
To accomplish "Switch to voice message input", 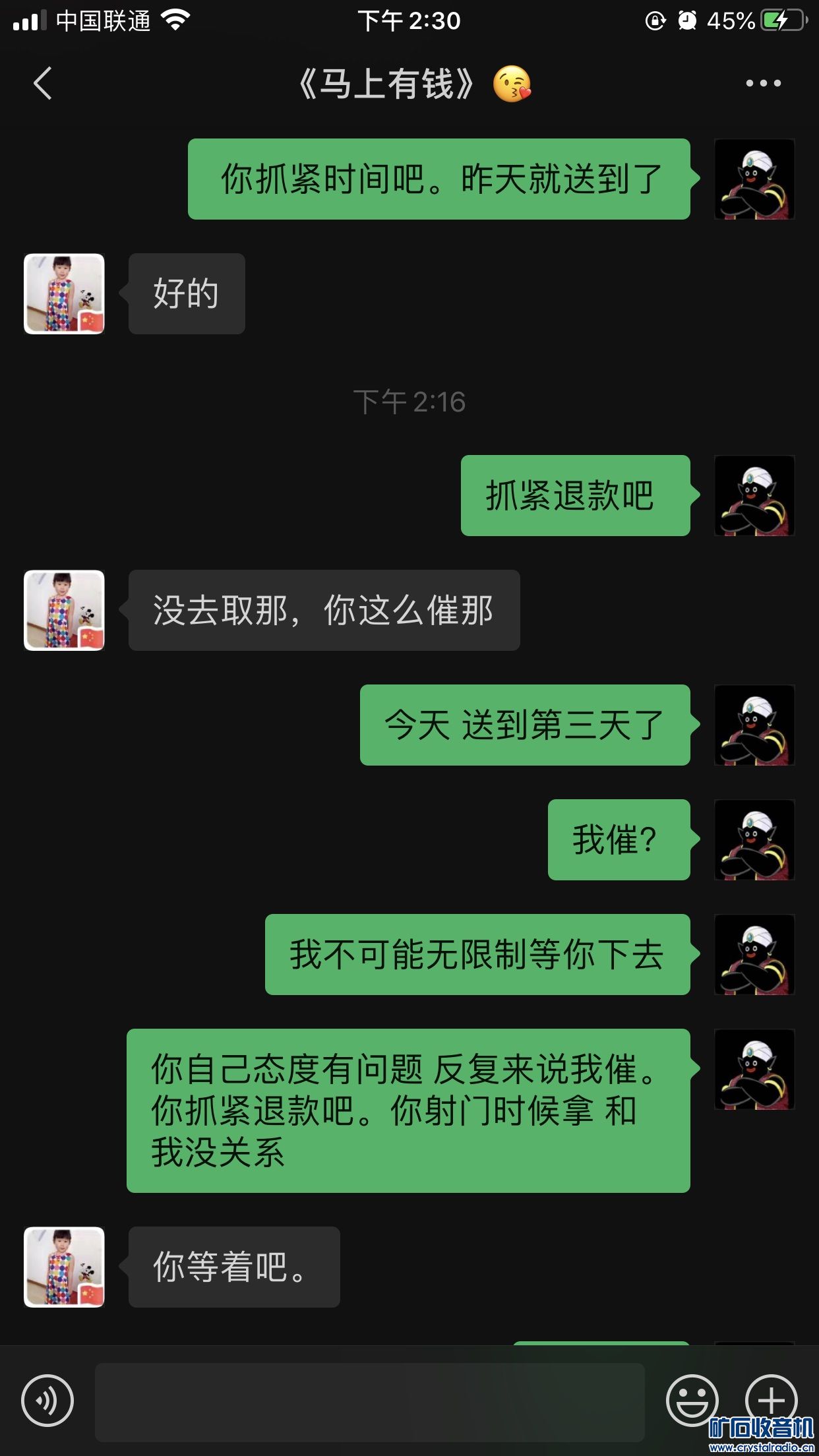I will tap(47, 1400).
